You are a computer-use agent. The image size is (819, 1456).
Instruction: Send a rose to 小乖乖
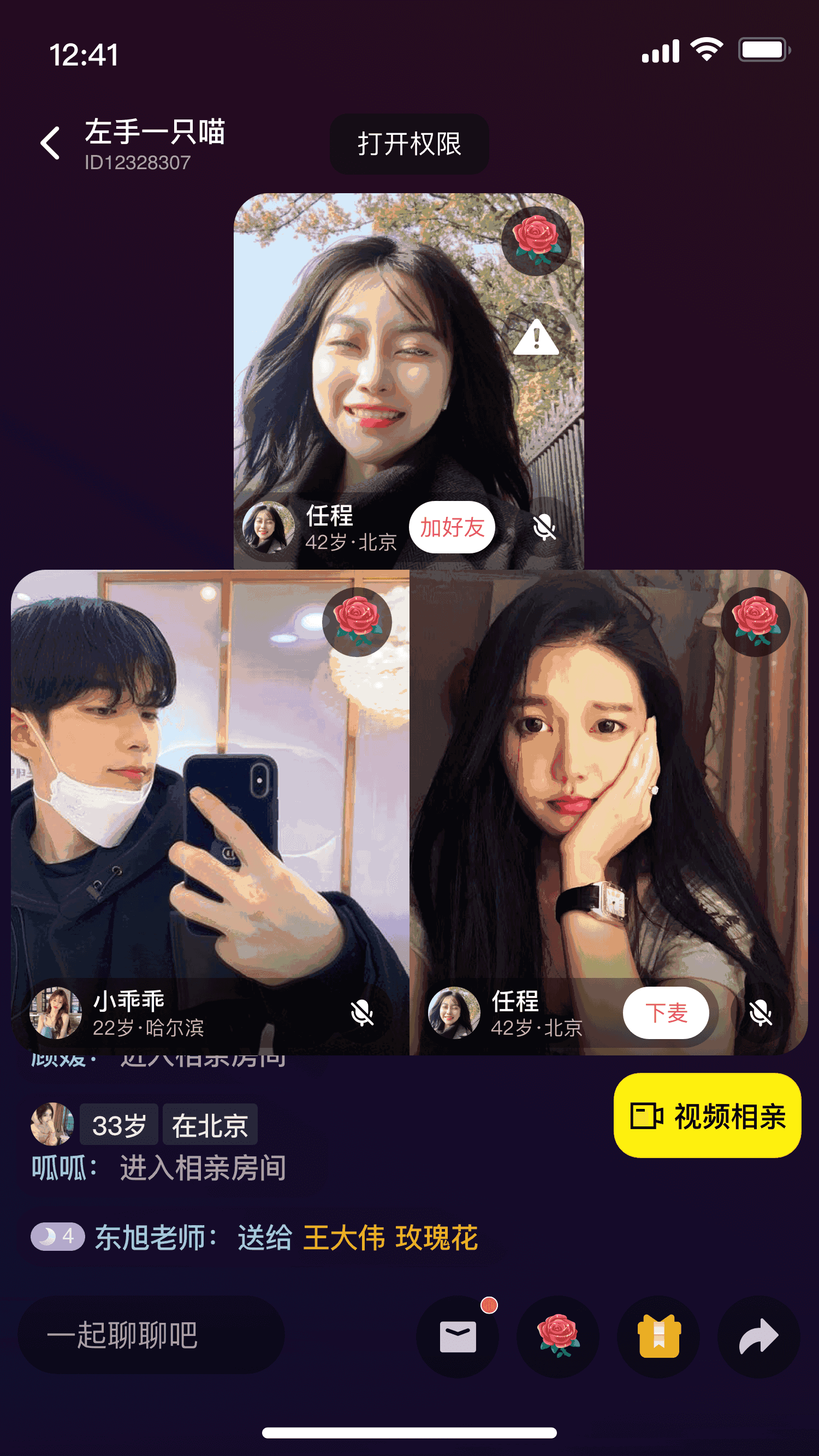(x=357, y=622)
